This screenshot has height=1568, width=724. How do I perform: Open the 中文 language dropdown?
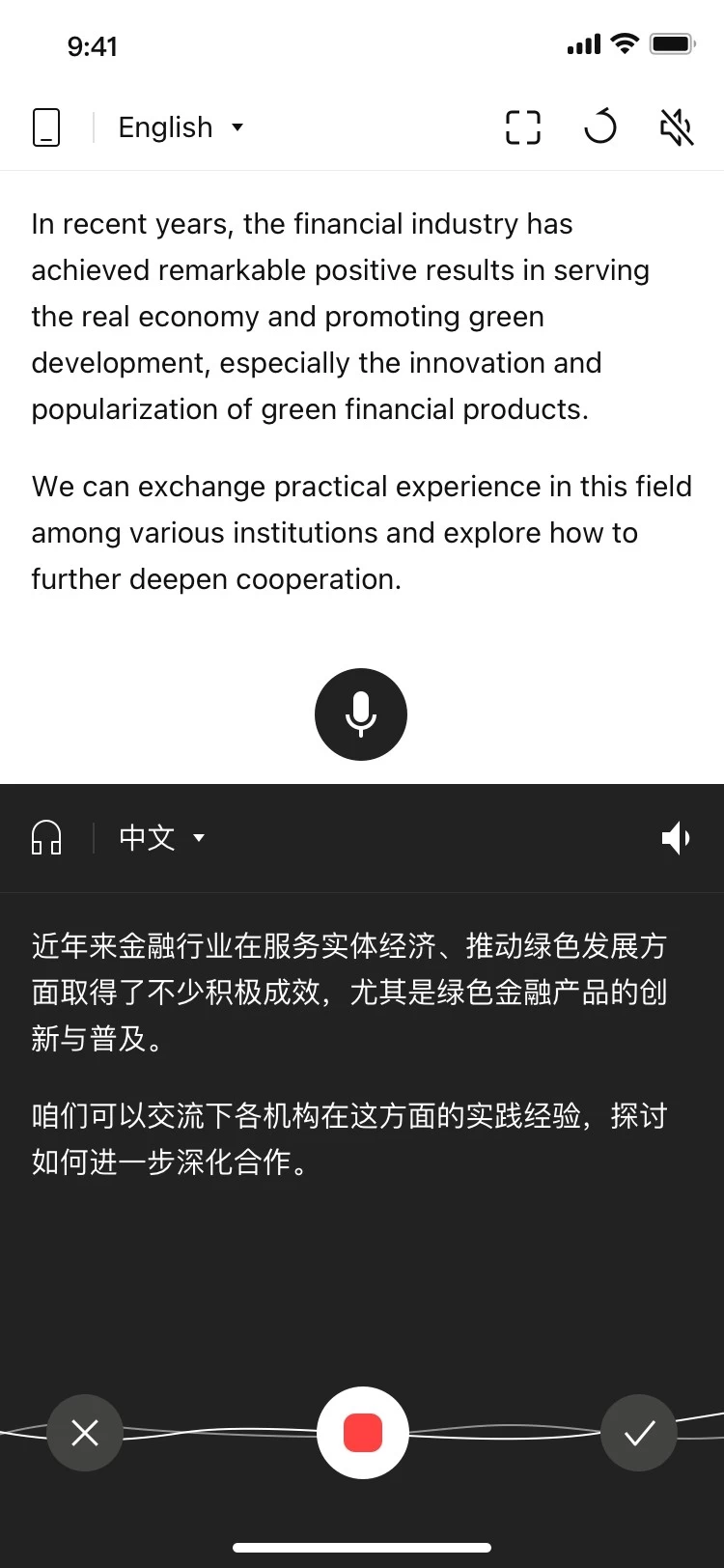(161, 837)
